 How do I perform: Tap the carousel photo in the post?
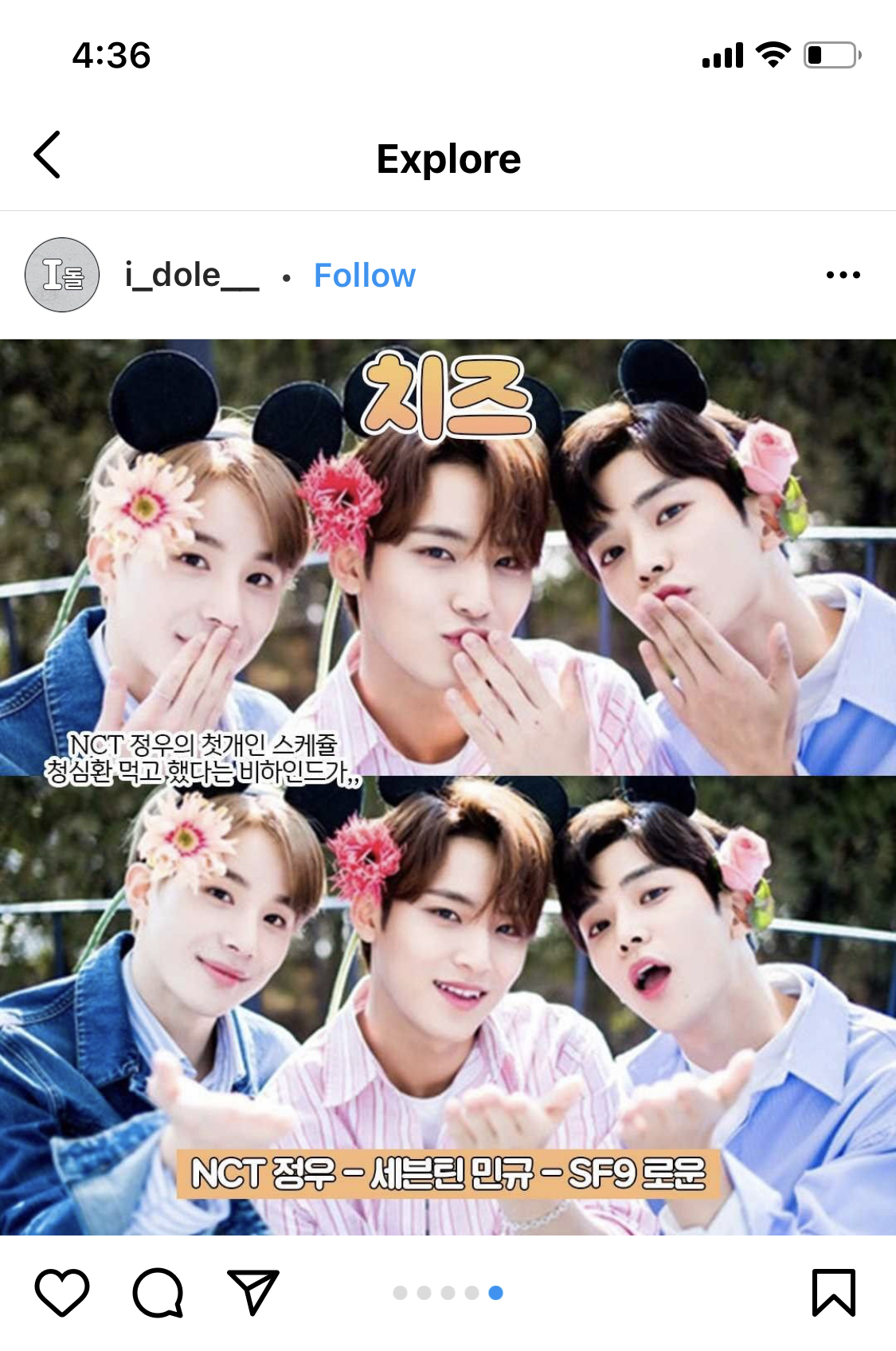coord(448,787)
